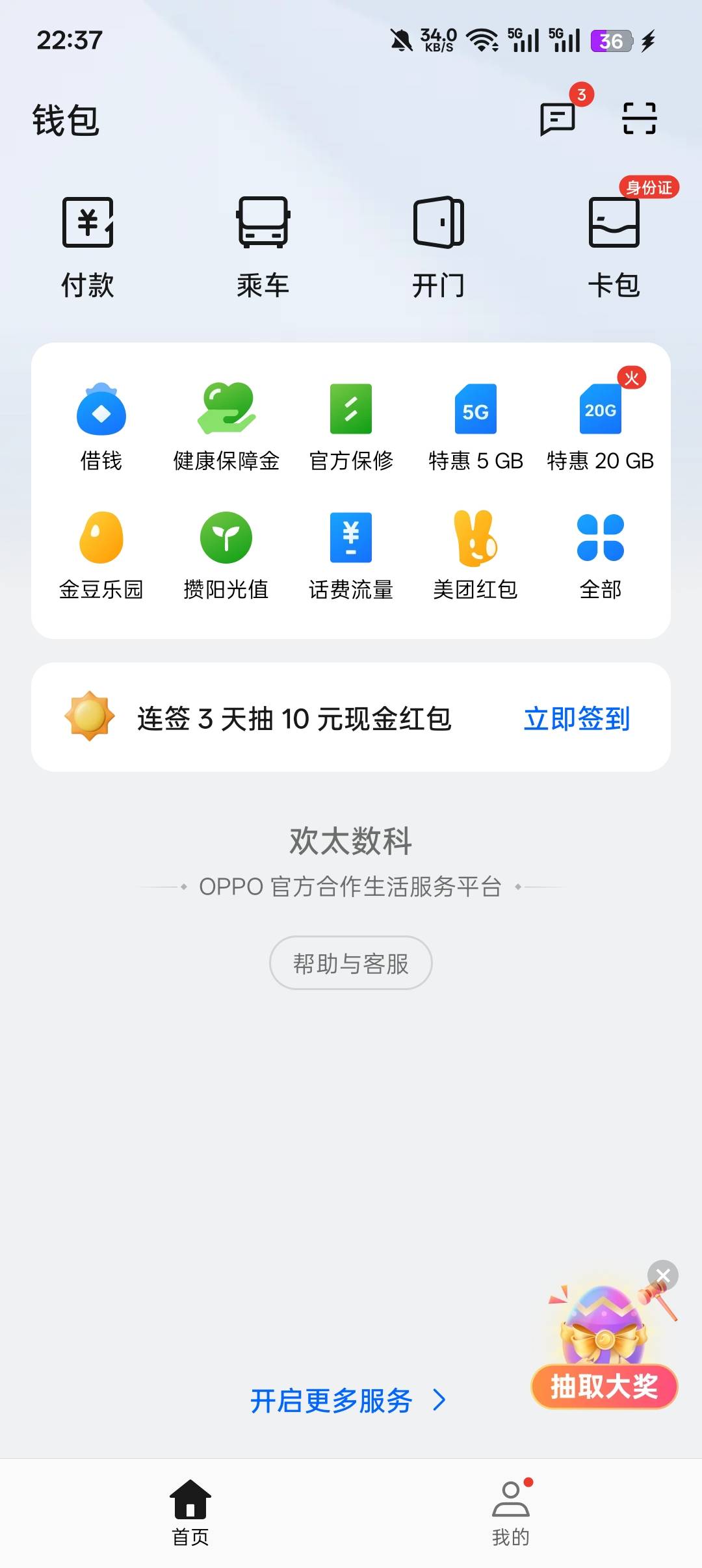Open the 借钱 loan service

pos(101,426)
